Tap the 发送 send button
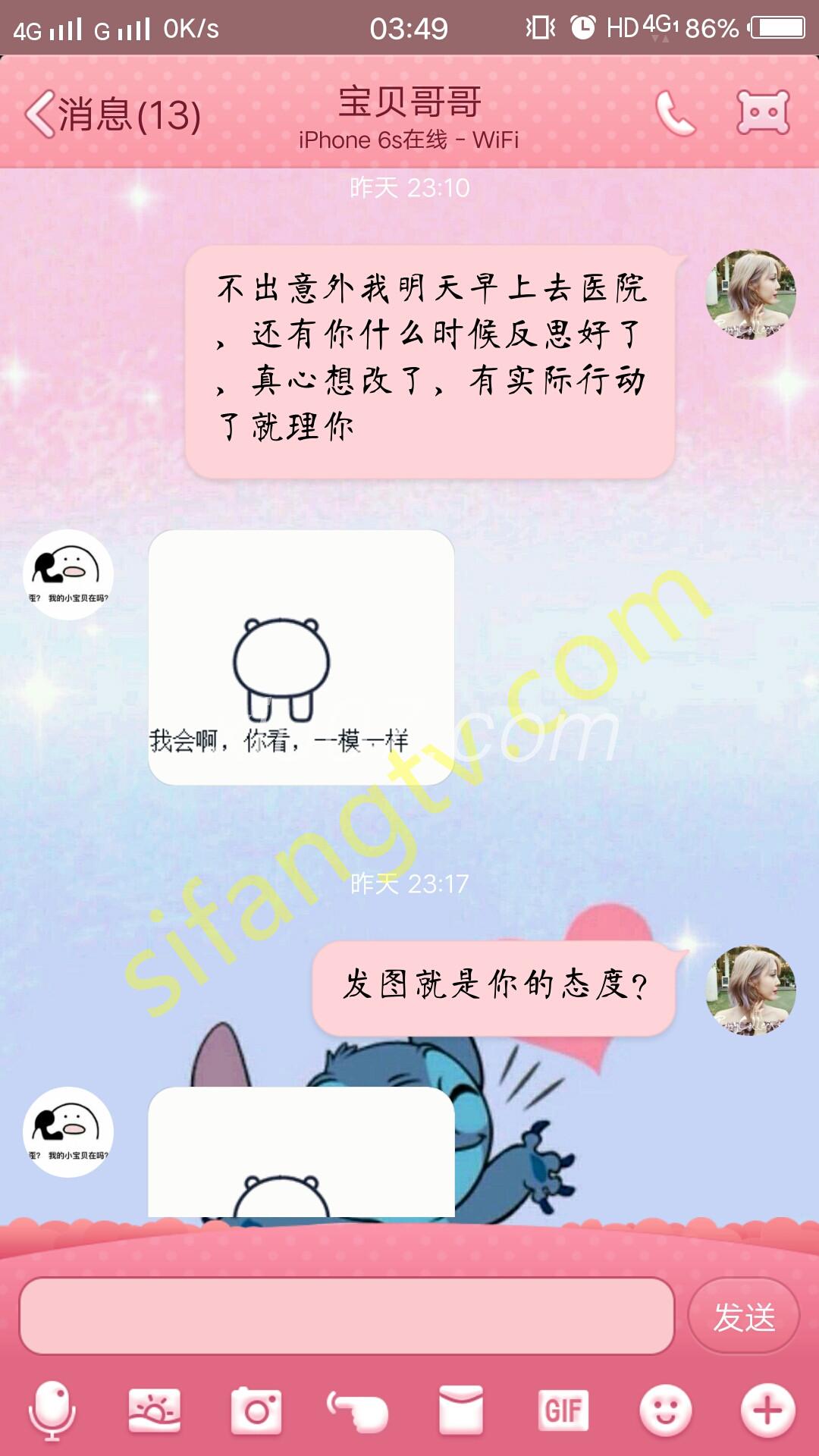The image size is (819, 1456). coord(743,1316)
